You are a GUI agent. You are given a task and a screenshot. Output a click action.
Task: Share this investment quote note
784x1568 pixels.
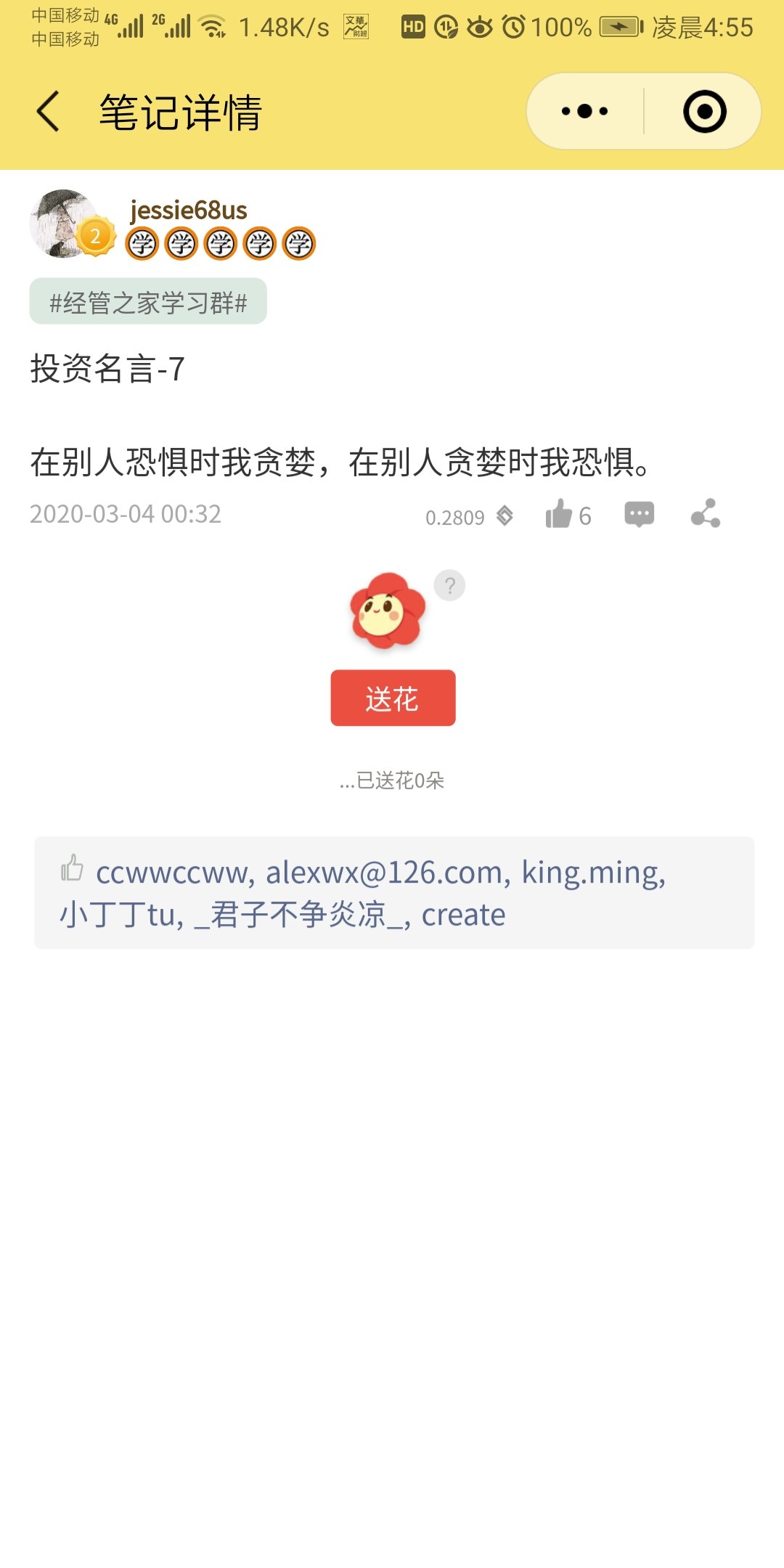point(705,514)
